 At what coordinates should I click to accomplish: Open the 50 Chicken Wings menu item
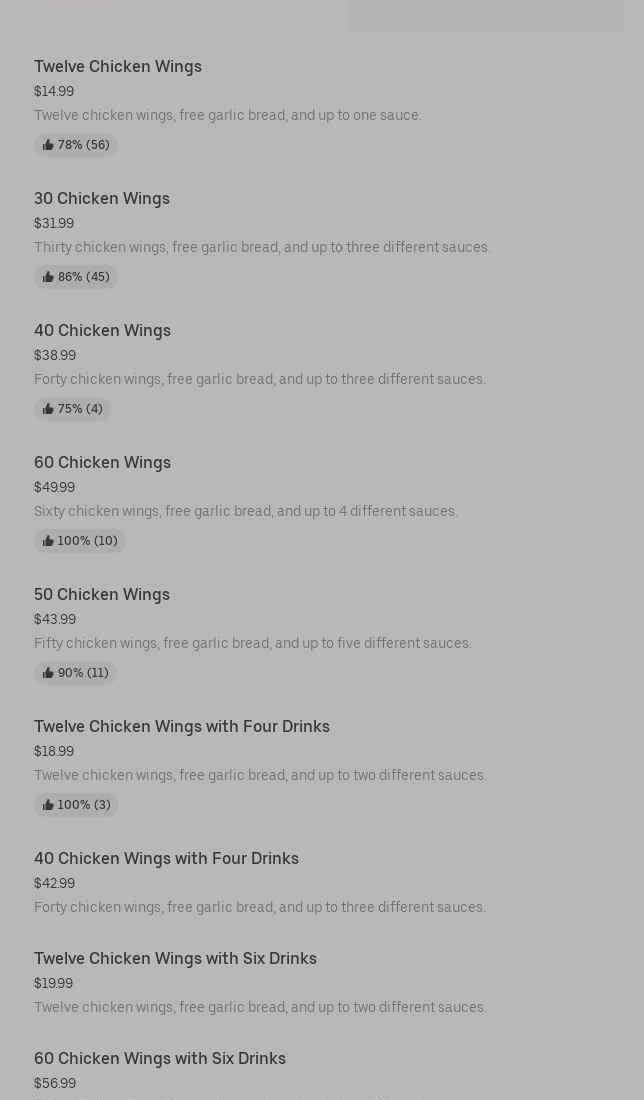[102, 595]
